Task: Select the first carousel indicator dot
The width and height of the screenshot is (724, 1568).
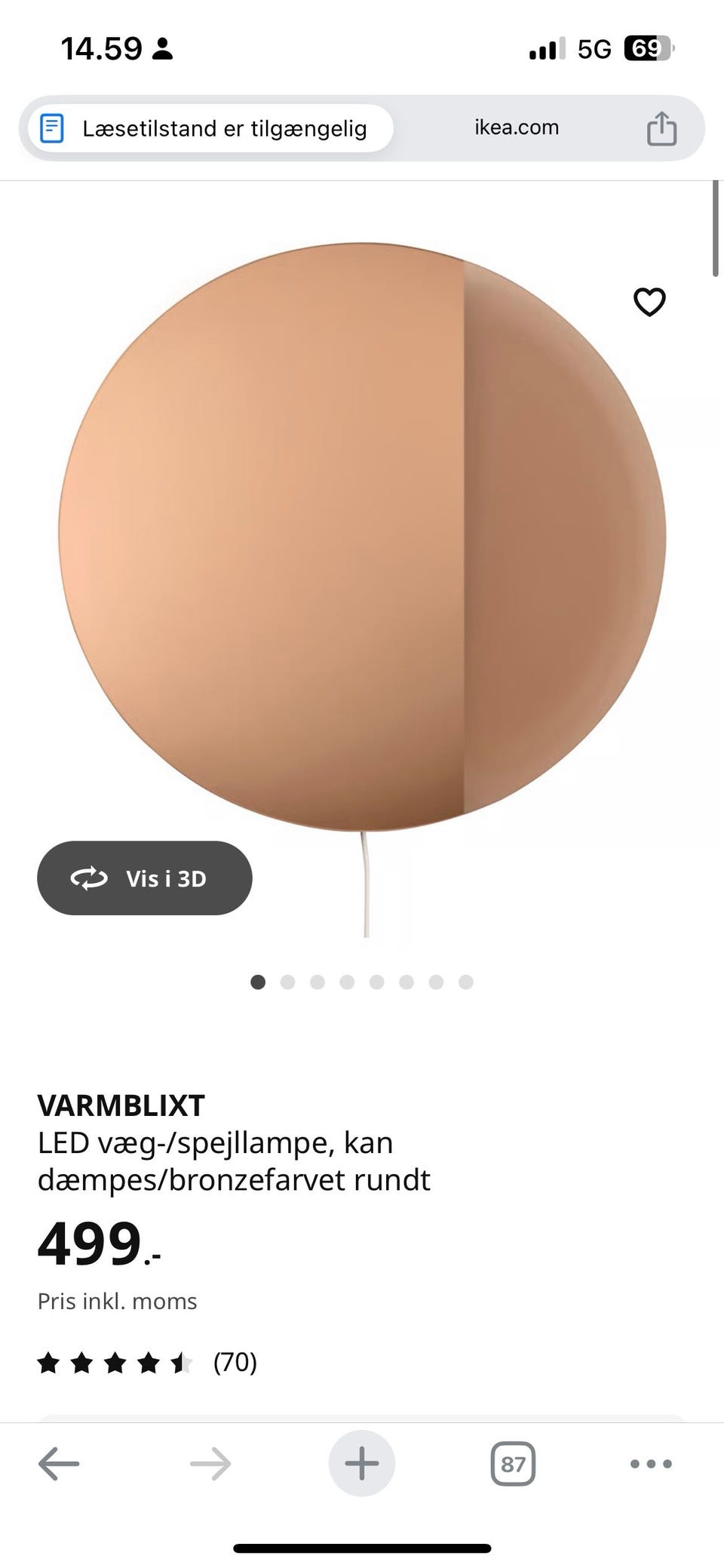Action: point(259,982)
